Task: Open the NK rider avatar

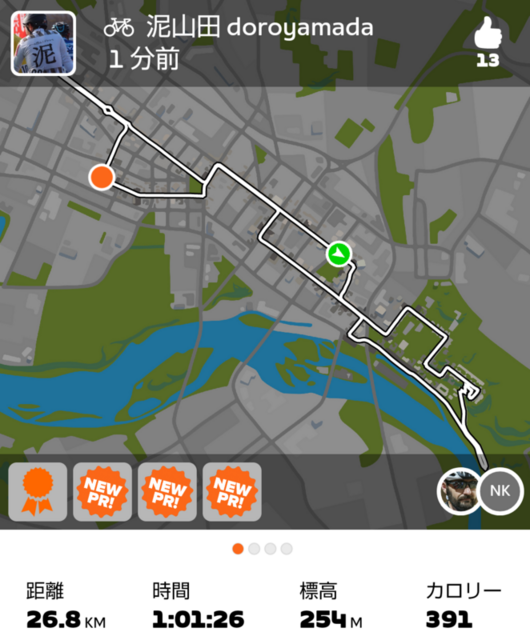Action: (500, 491)
